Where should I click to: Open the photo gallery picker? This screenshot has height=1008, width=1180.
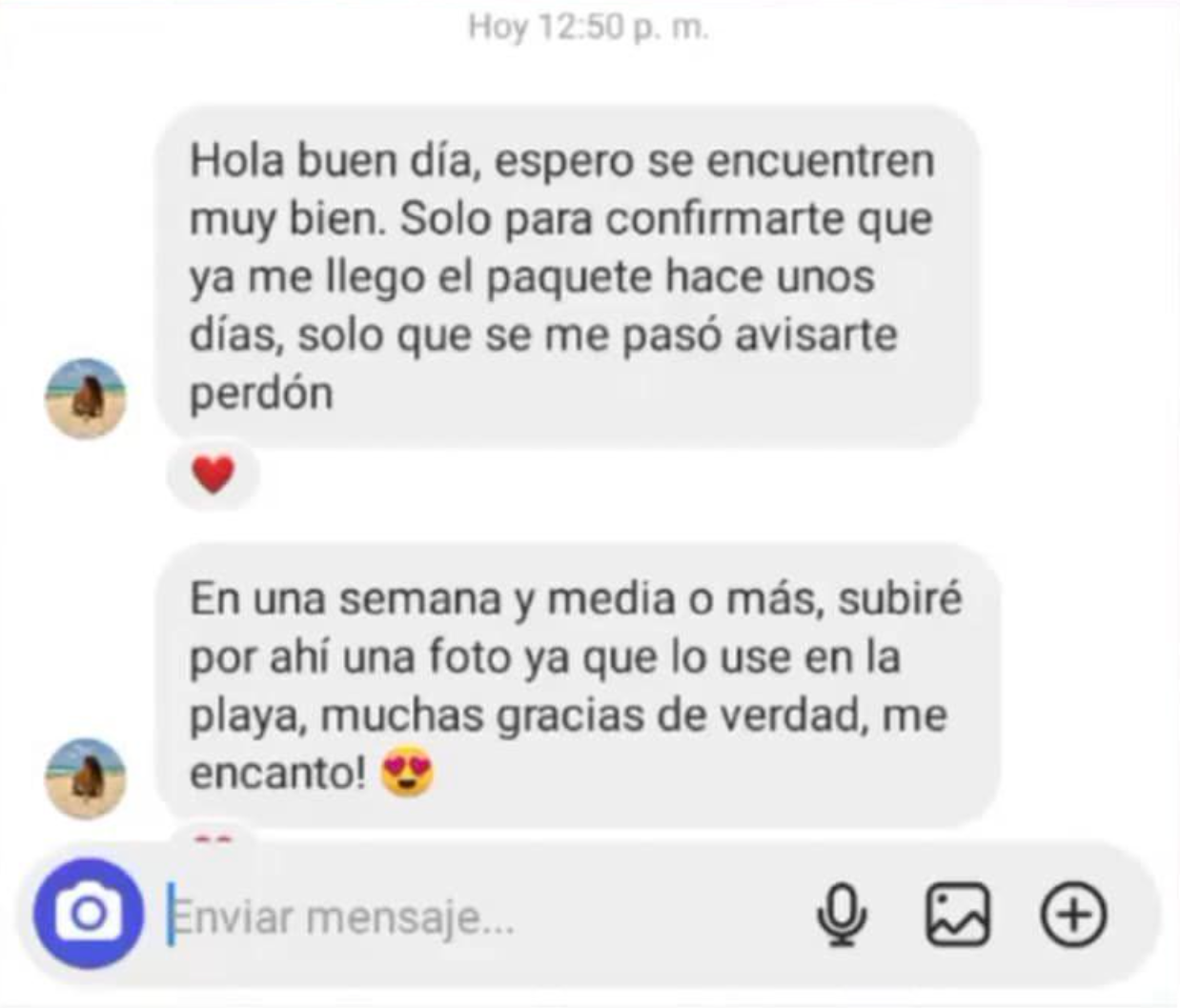coord(957,916)
